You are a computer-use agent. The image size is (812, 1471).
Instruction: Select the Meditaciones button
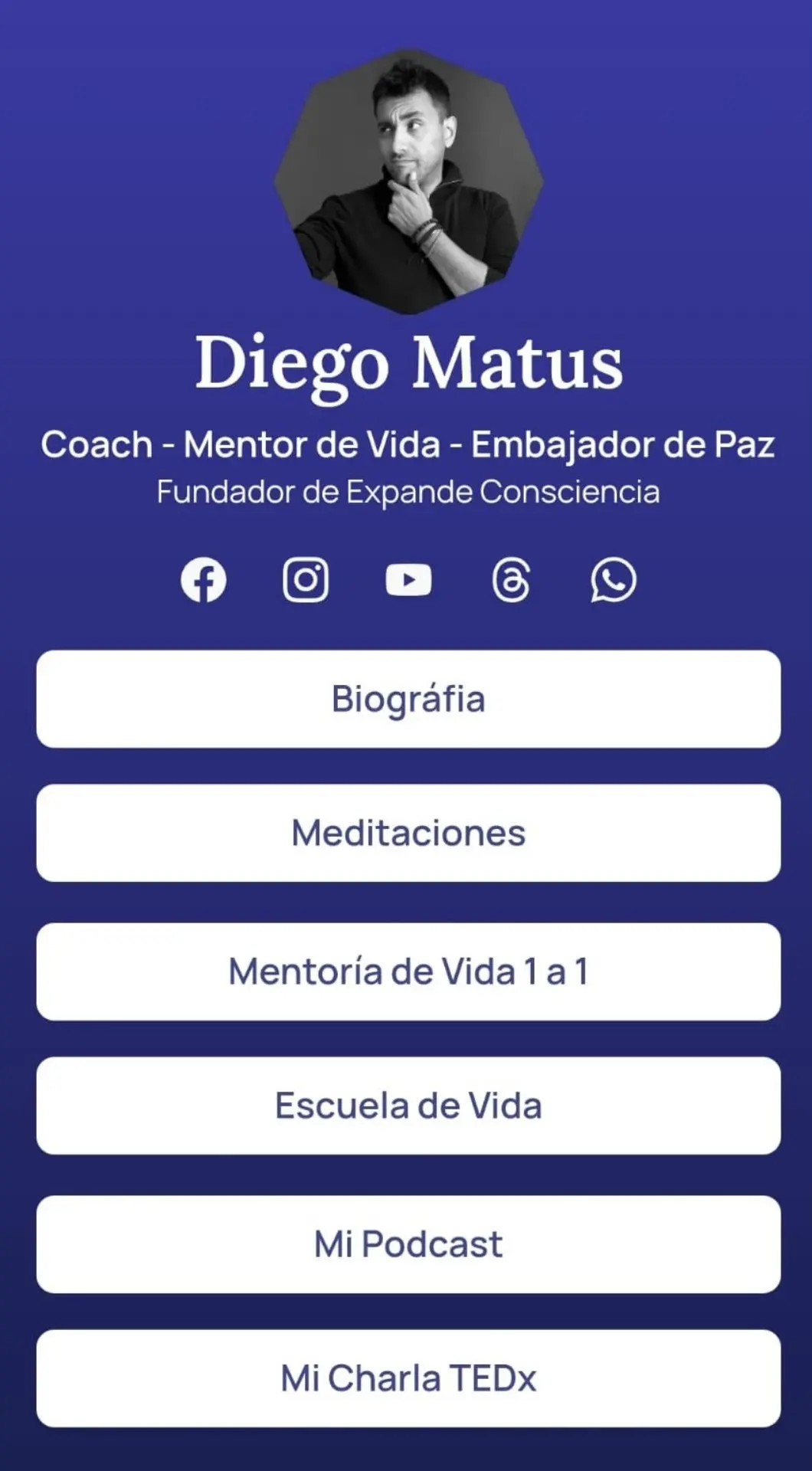(x=408, y=833)
